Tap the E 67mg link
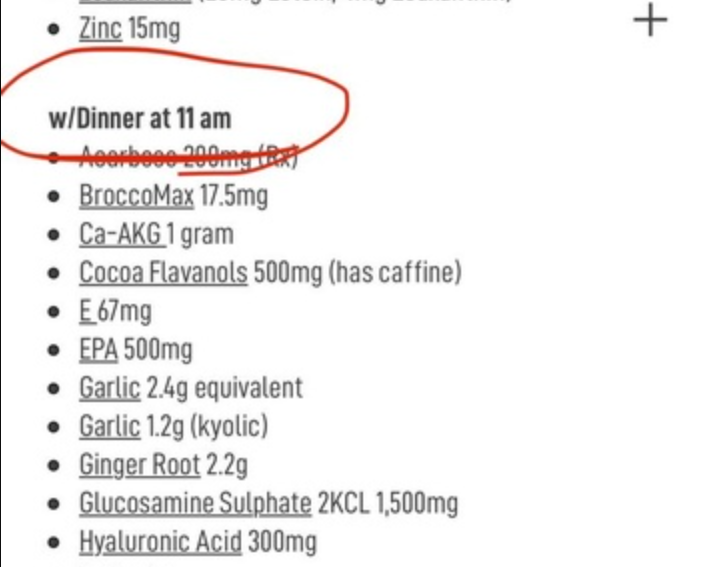Screen dimensions: 721x567 [x=85, y=311]
